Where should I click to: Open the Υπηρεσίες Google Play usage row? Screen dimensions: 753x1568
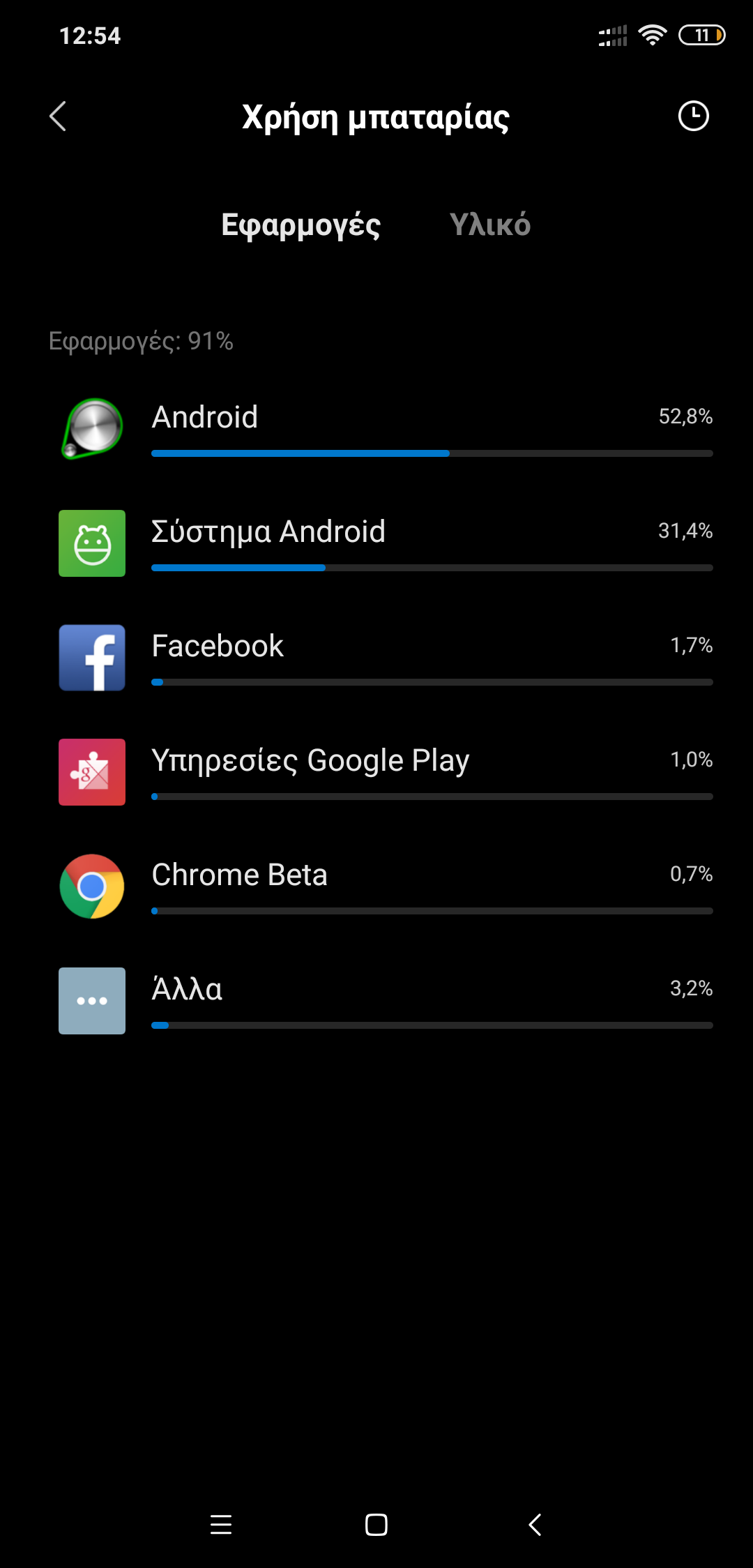[x=376, y=772]
